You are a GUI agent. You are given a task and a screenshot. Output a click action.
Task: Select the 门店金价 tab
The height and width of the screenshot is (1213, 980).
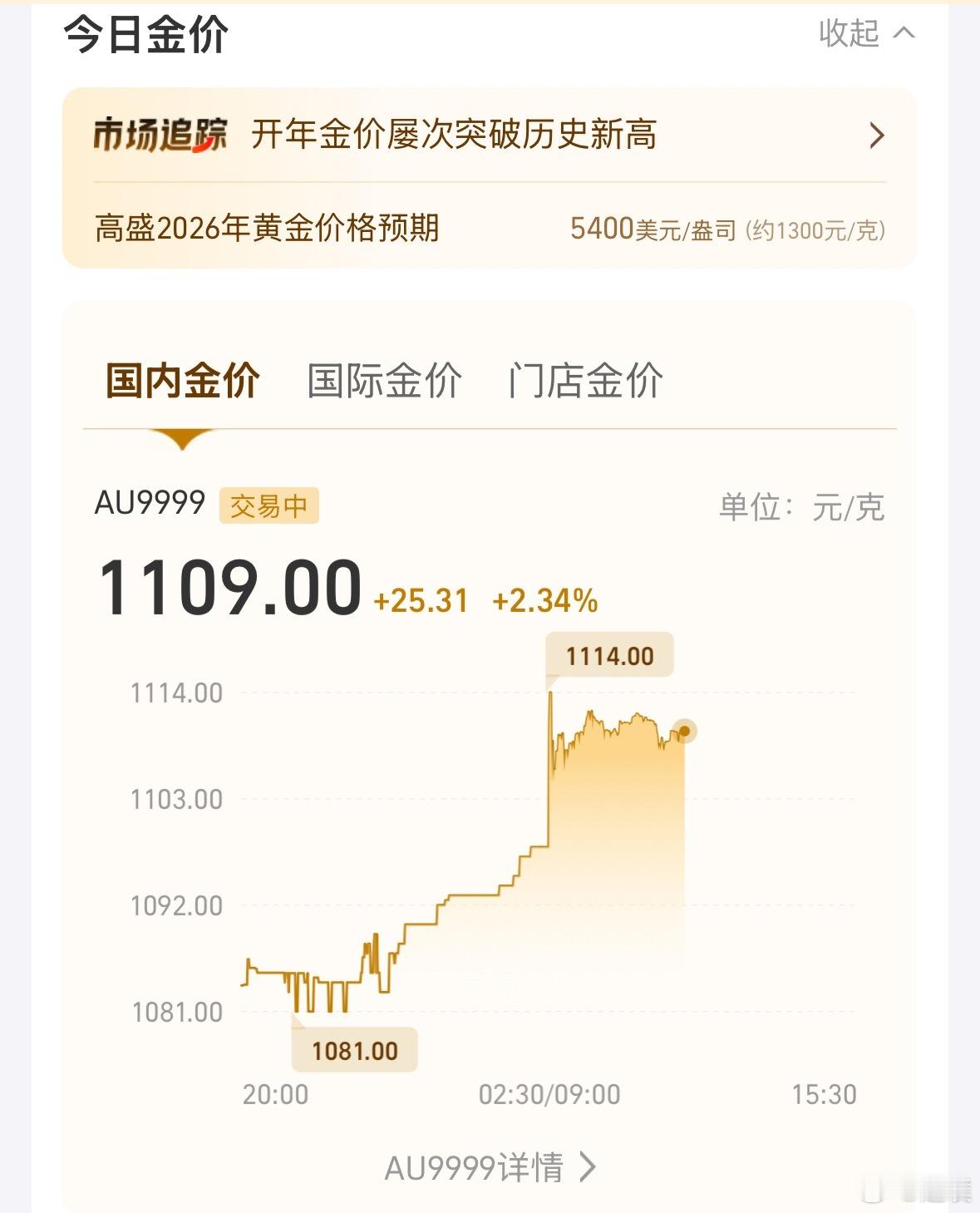586,381
